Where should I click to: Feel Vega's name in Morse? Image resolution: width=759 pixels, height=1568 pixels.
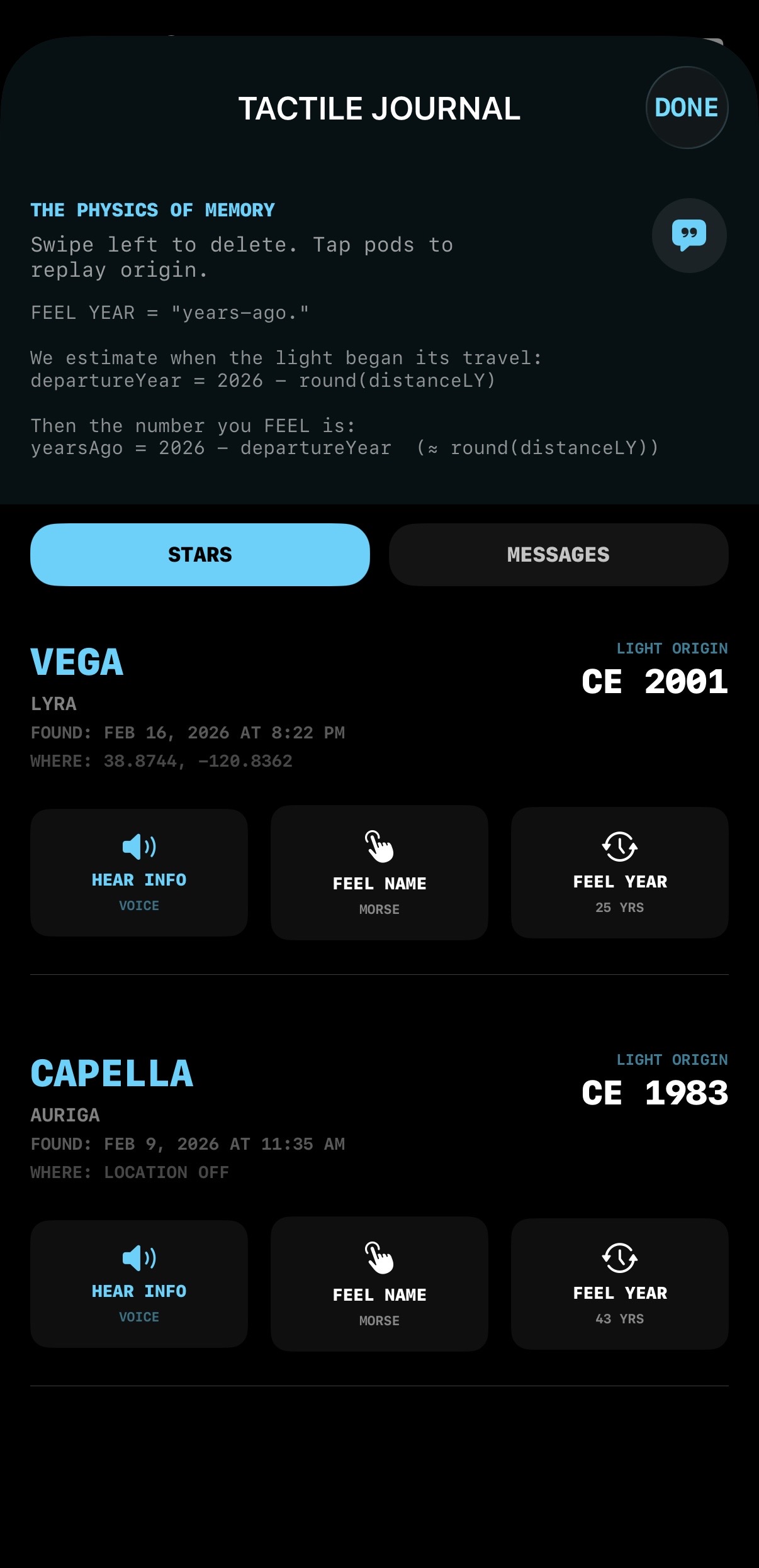[379, 872]
